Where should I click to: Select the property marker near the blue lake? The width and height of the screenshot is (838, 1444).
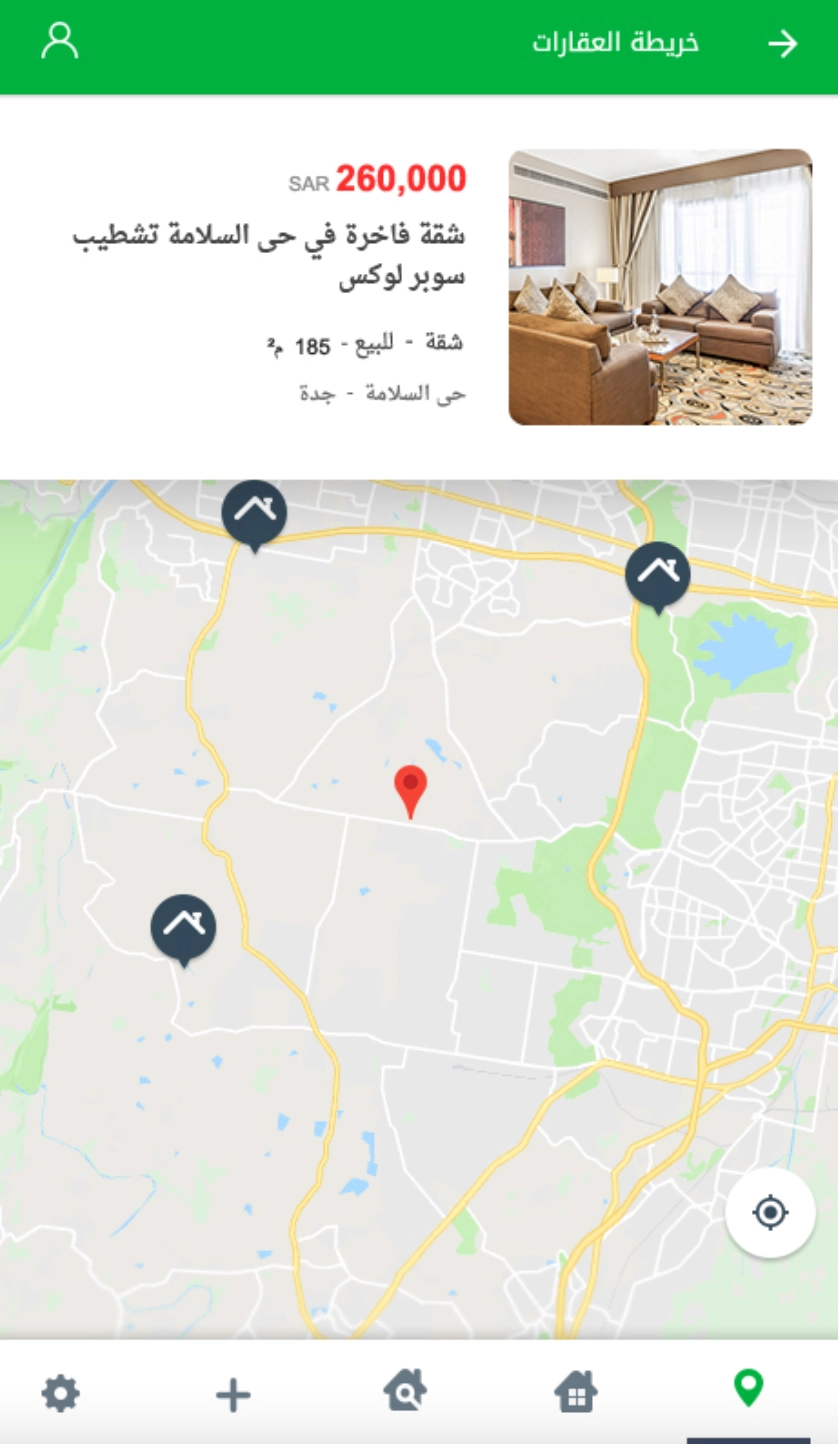click(x=657, y=574)
